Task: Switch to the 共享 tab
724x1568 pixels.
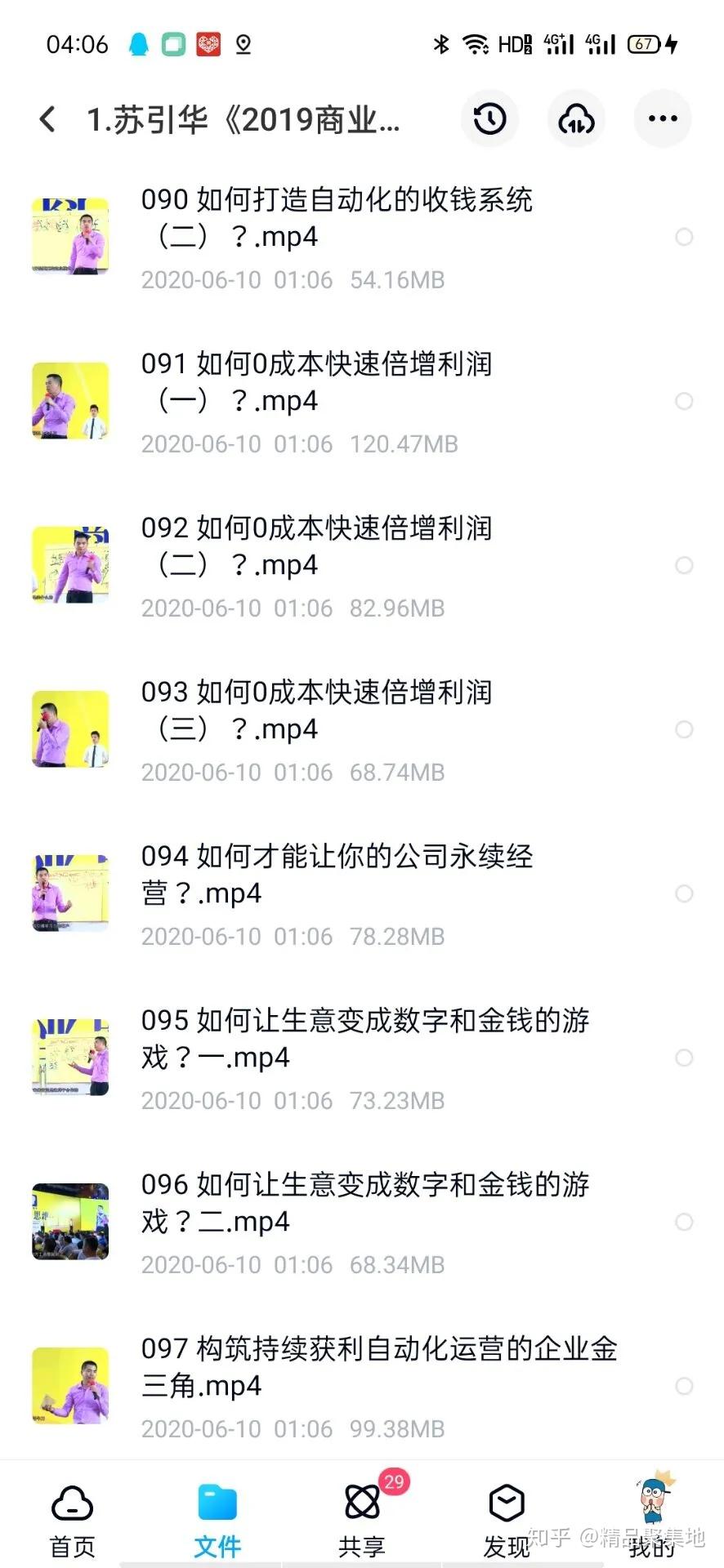Action: click(x=362, y=1519)
